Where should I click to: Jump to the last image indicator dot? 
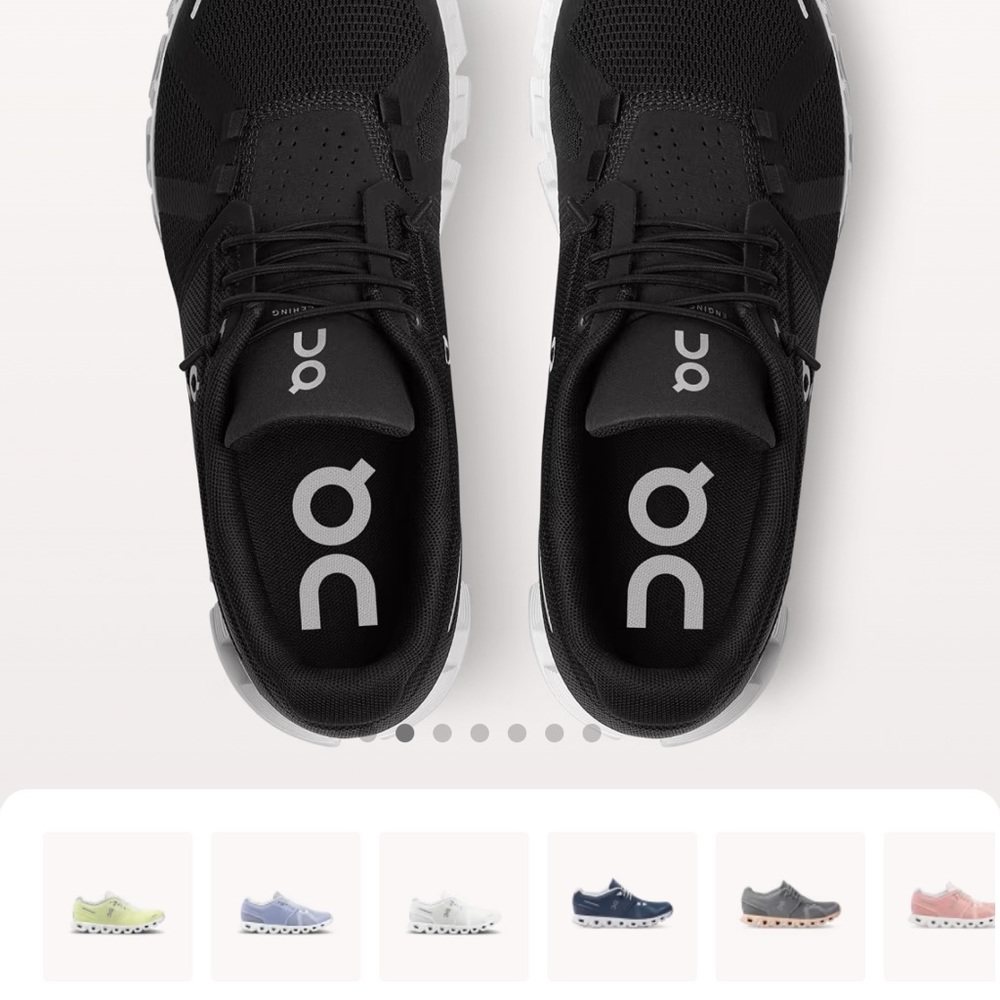(x=592, y=733)
